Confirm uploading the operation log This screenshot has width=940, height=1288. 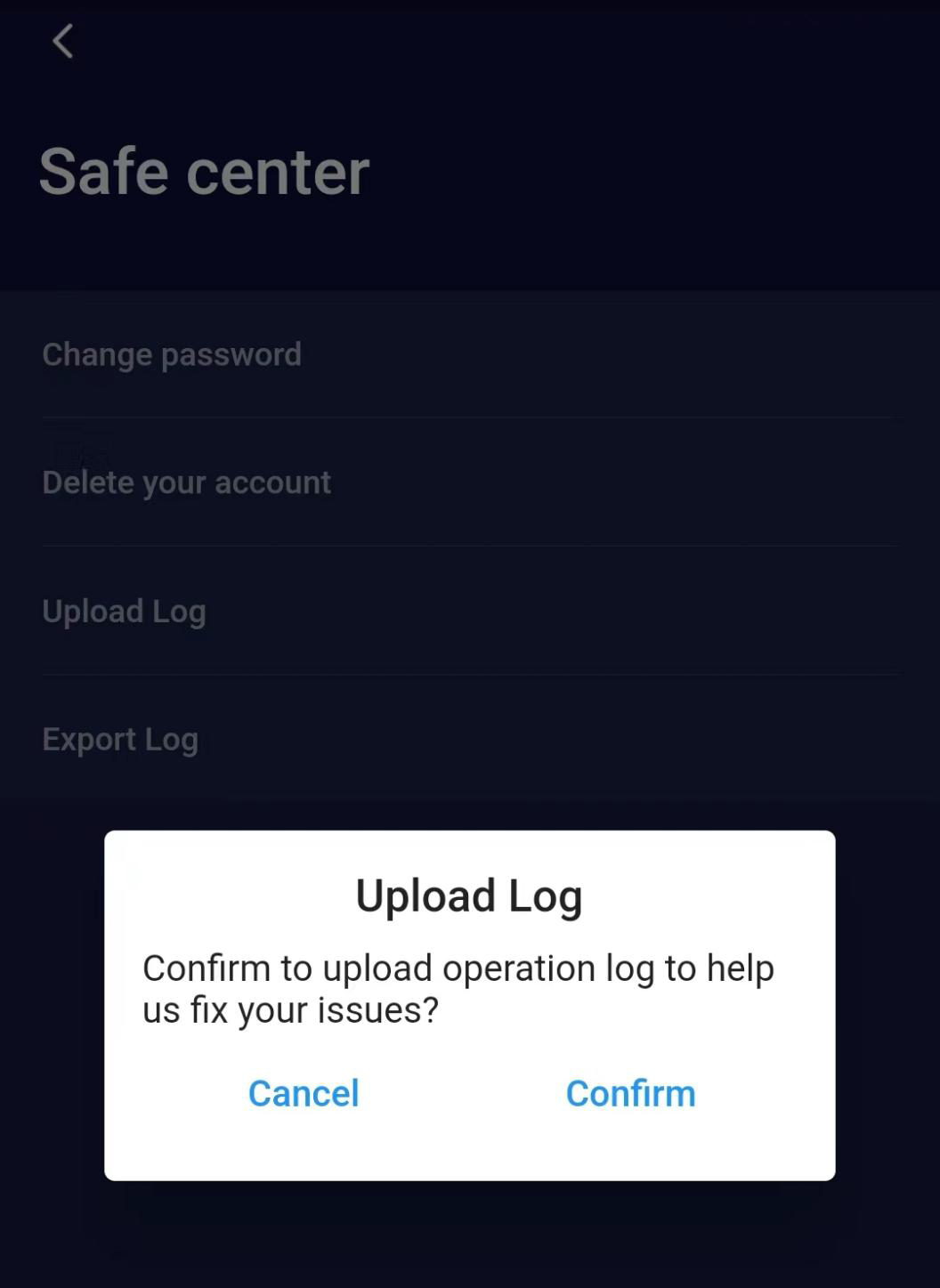(630, 1093)
